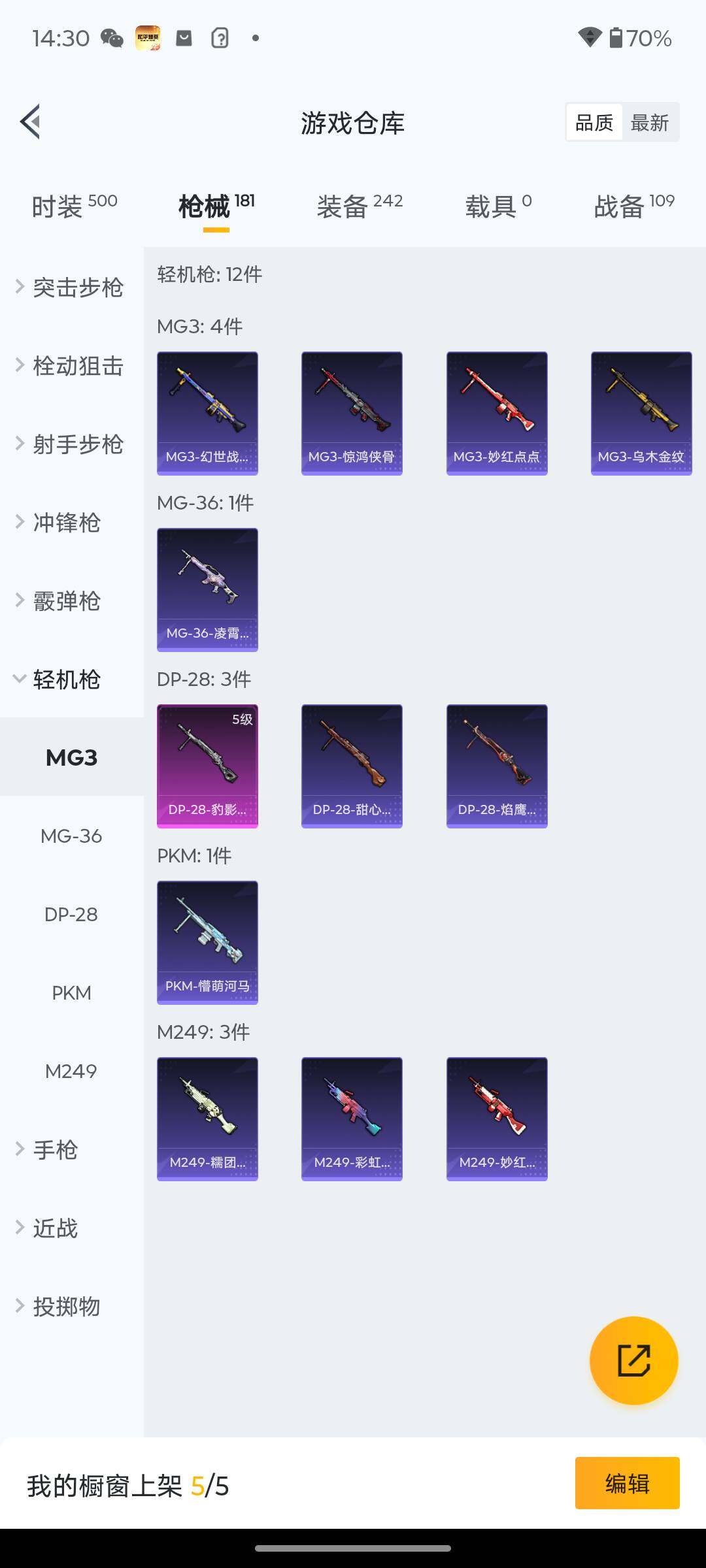View the PKM-懵萌河马 skin
Screen dimensions: 706x1568
[x=207, y=942]
